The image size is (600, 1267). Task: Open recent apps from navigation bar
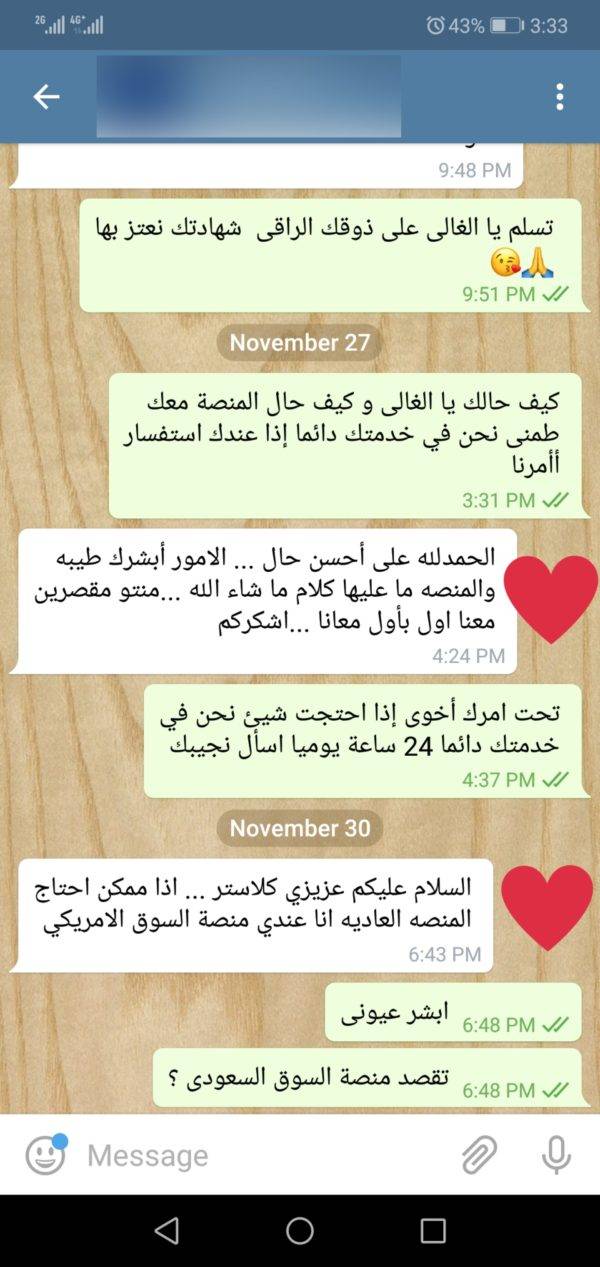[433, 1230]
